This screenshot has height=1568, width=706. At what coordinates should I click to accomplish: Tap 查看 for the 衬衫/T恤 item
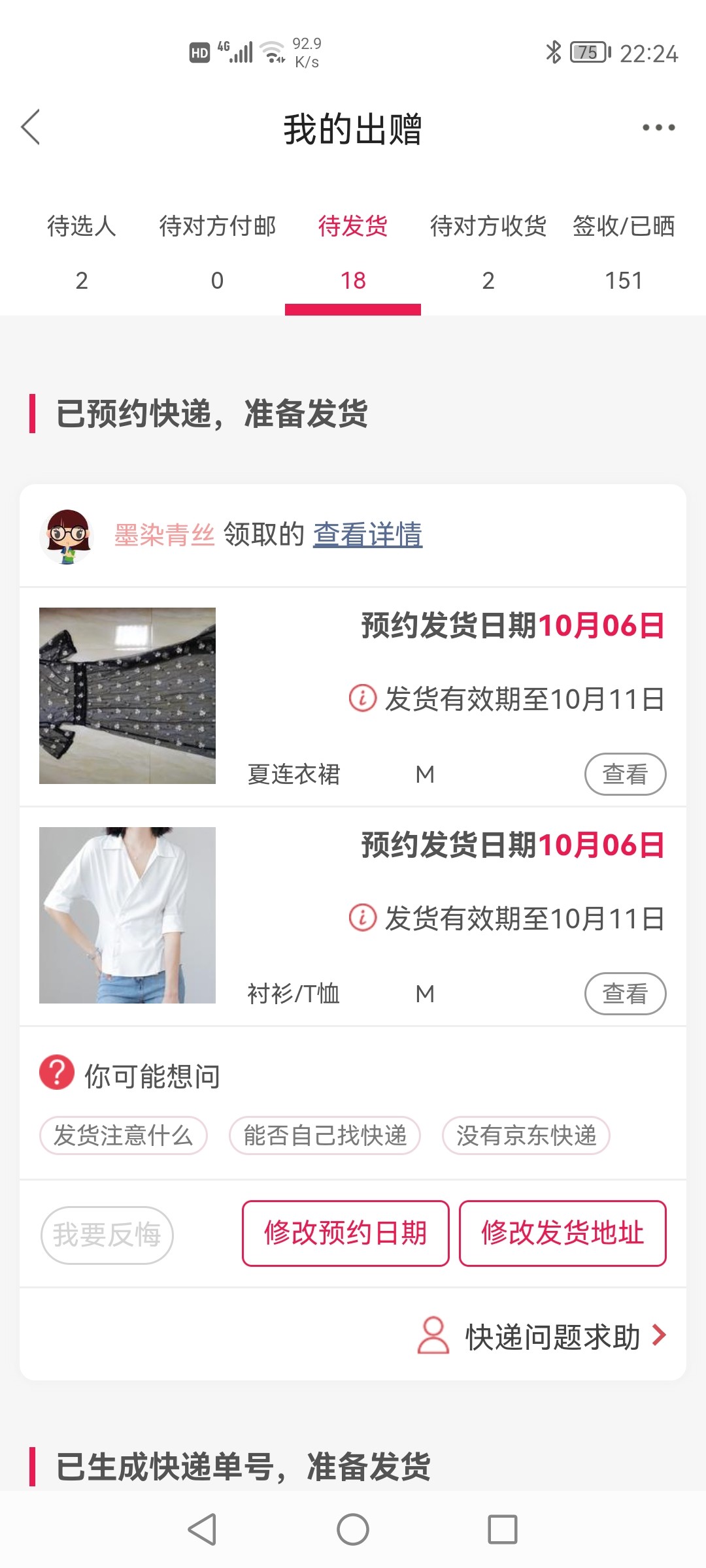pos(625,994)
